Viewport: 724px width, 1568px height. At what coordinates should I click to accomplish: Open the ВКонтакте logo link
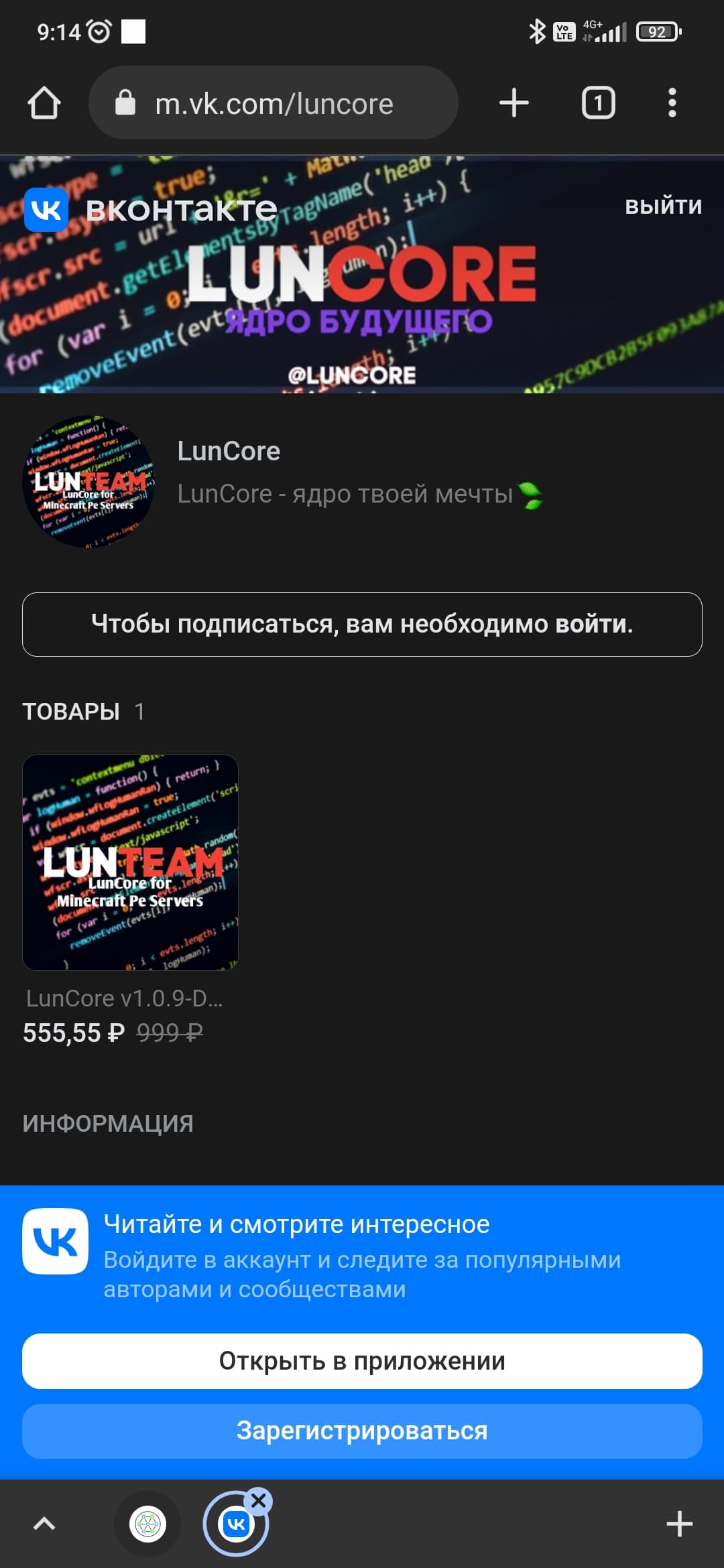[151, 209]
